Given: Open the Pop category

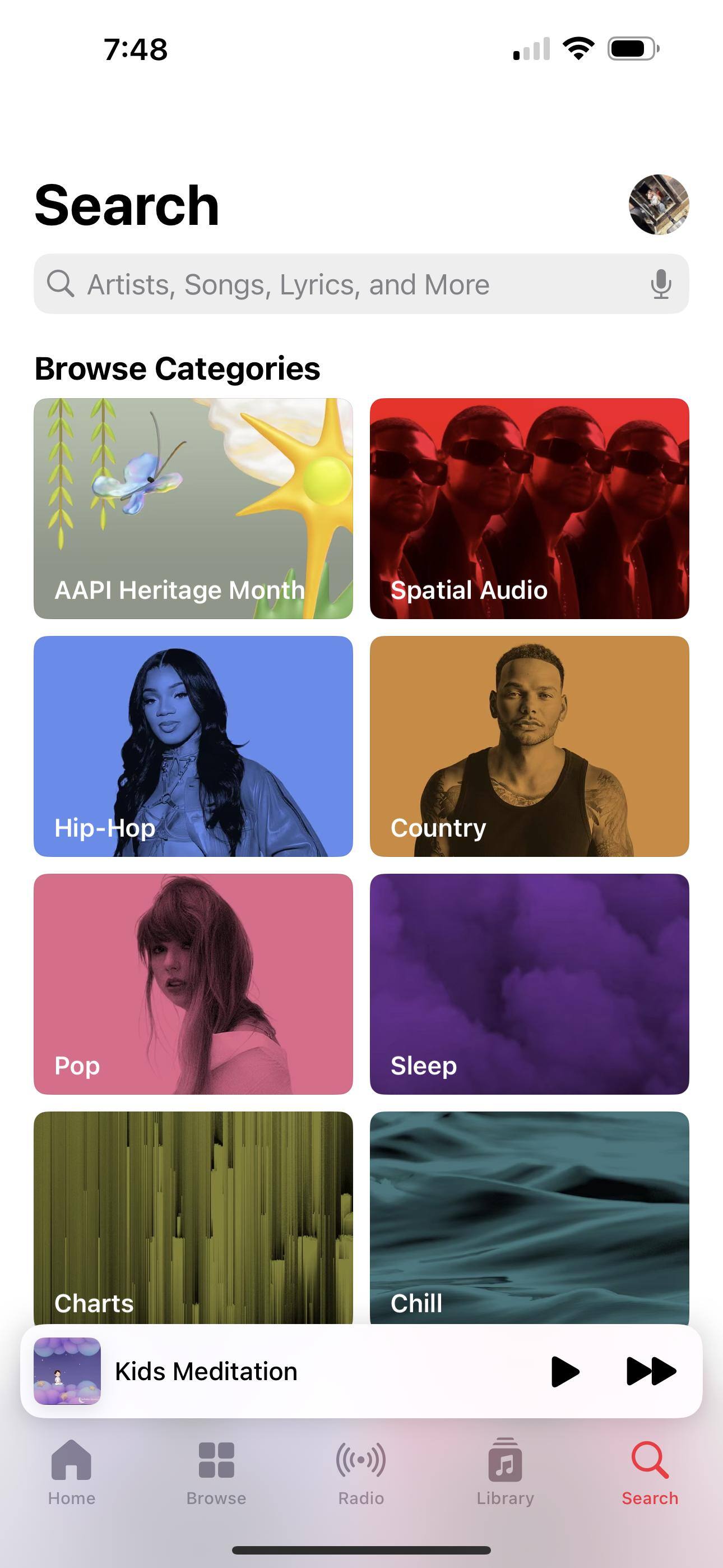Looking at the screenshot, I should [193, 984].
